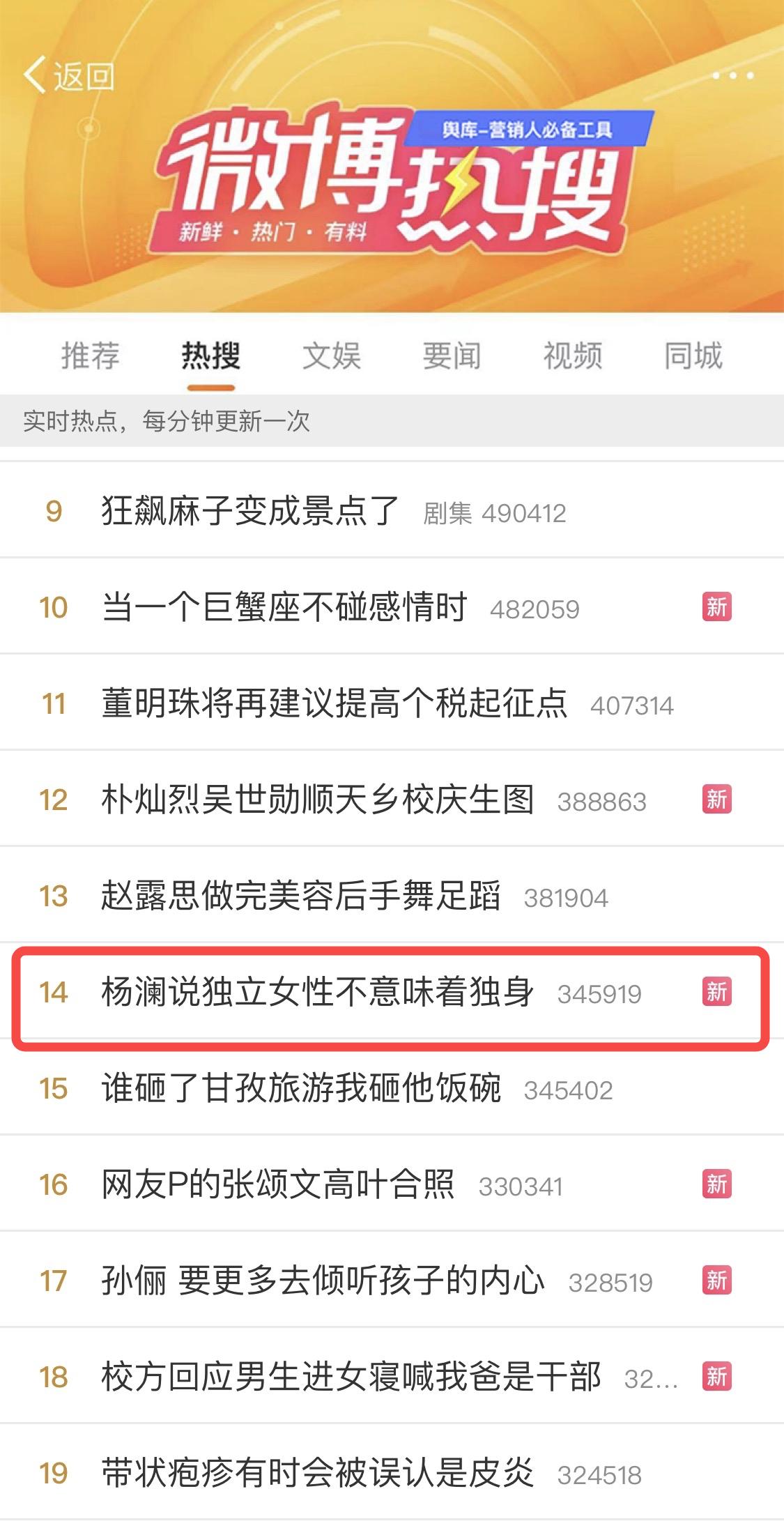This screenshot has width=784, height=1535.
Task: Switch to the 同城 tab
Action: (694, 356)
